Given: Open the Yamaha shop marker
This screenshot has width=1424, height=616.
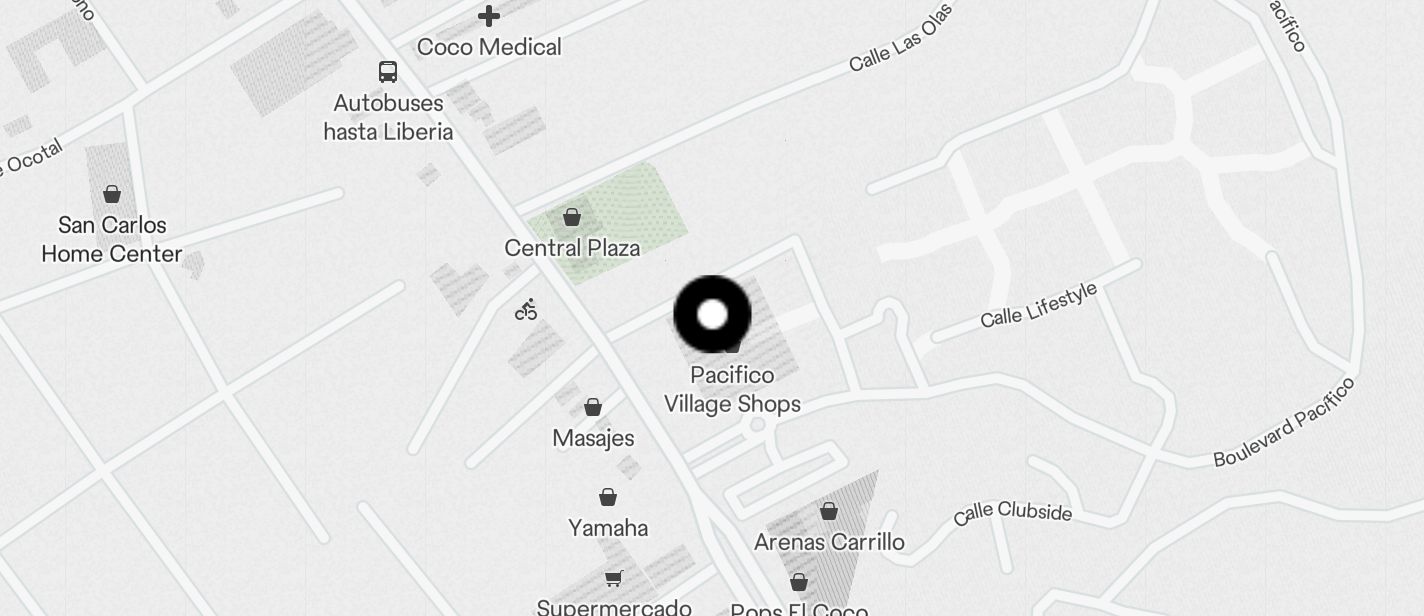Looking at the screenshot, I should 608,497.
